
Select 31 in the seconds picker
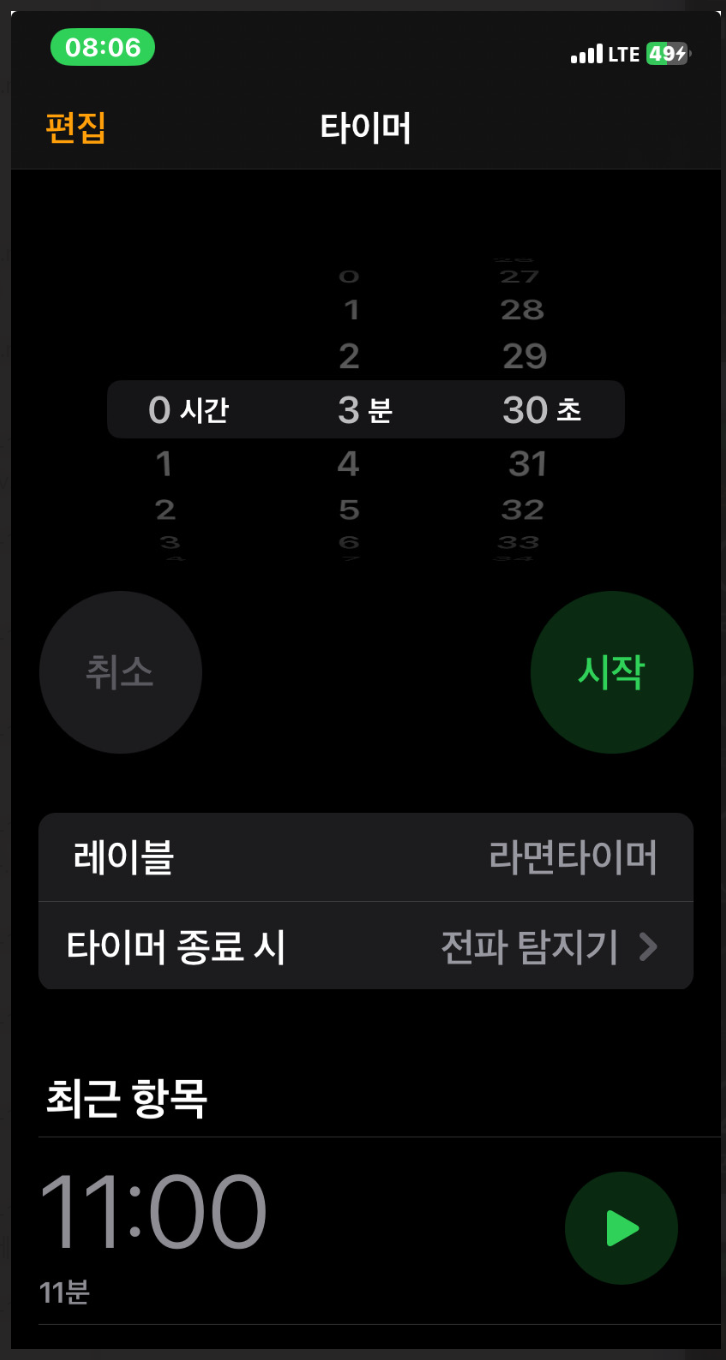coord(527,464)
